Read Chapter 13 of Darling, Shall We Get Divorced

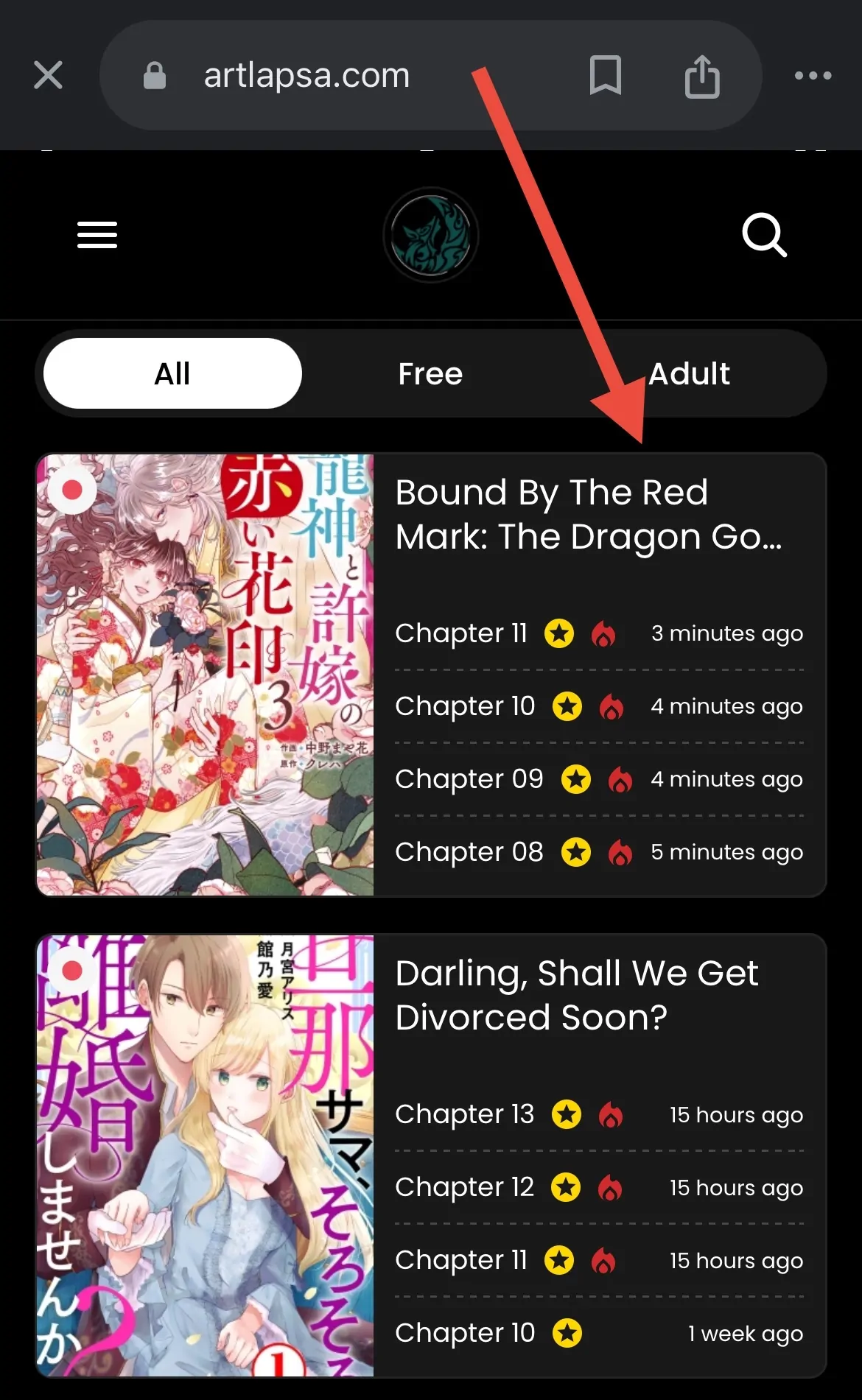(x=465, y=1114)
